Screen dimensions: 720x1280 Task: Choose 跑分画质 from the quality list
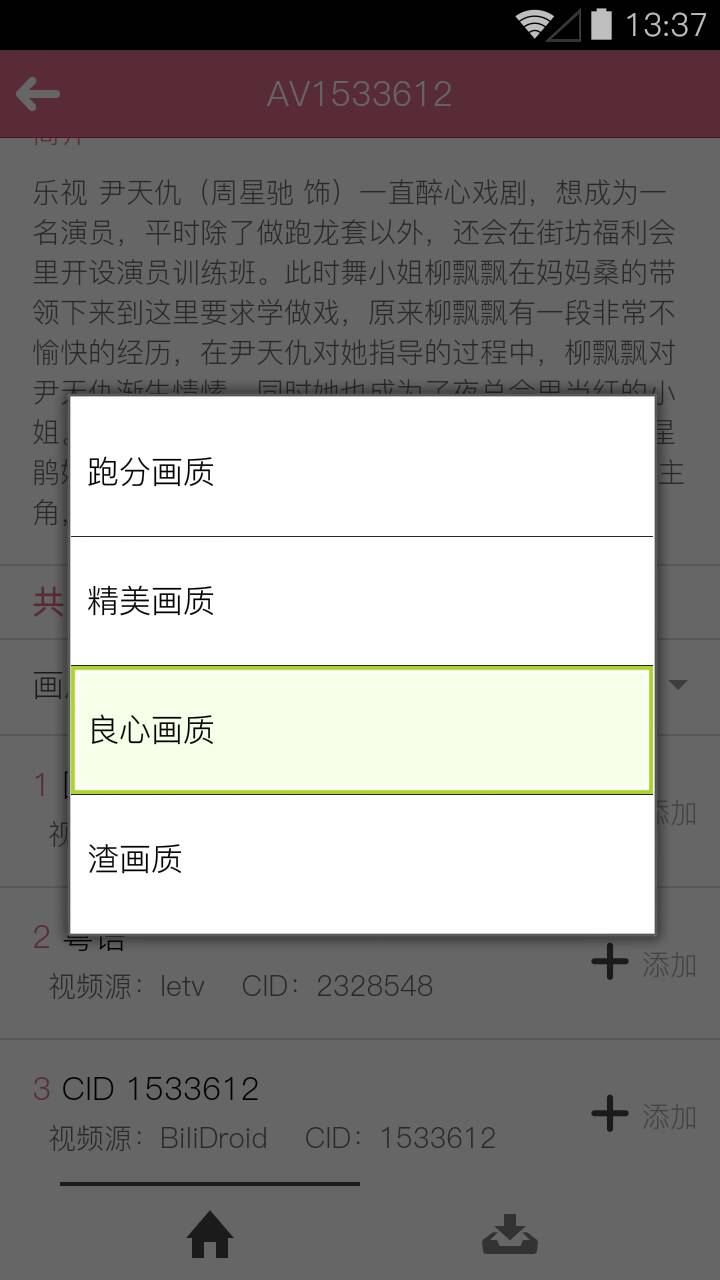pyautogui.click(x=360, y=472)
